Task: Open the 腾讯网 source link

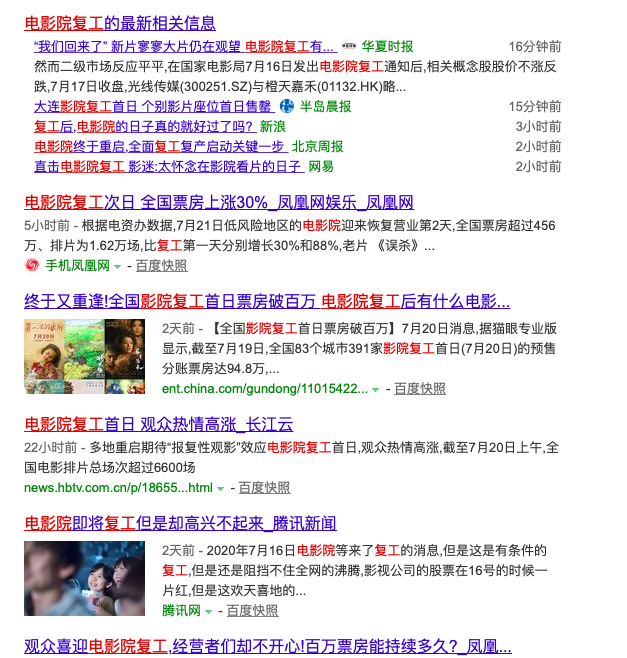Action: [x=181, y=610]
